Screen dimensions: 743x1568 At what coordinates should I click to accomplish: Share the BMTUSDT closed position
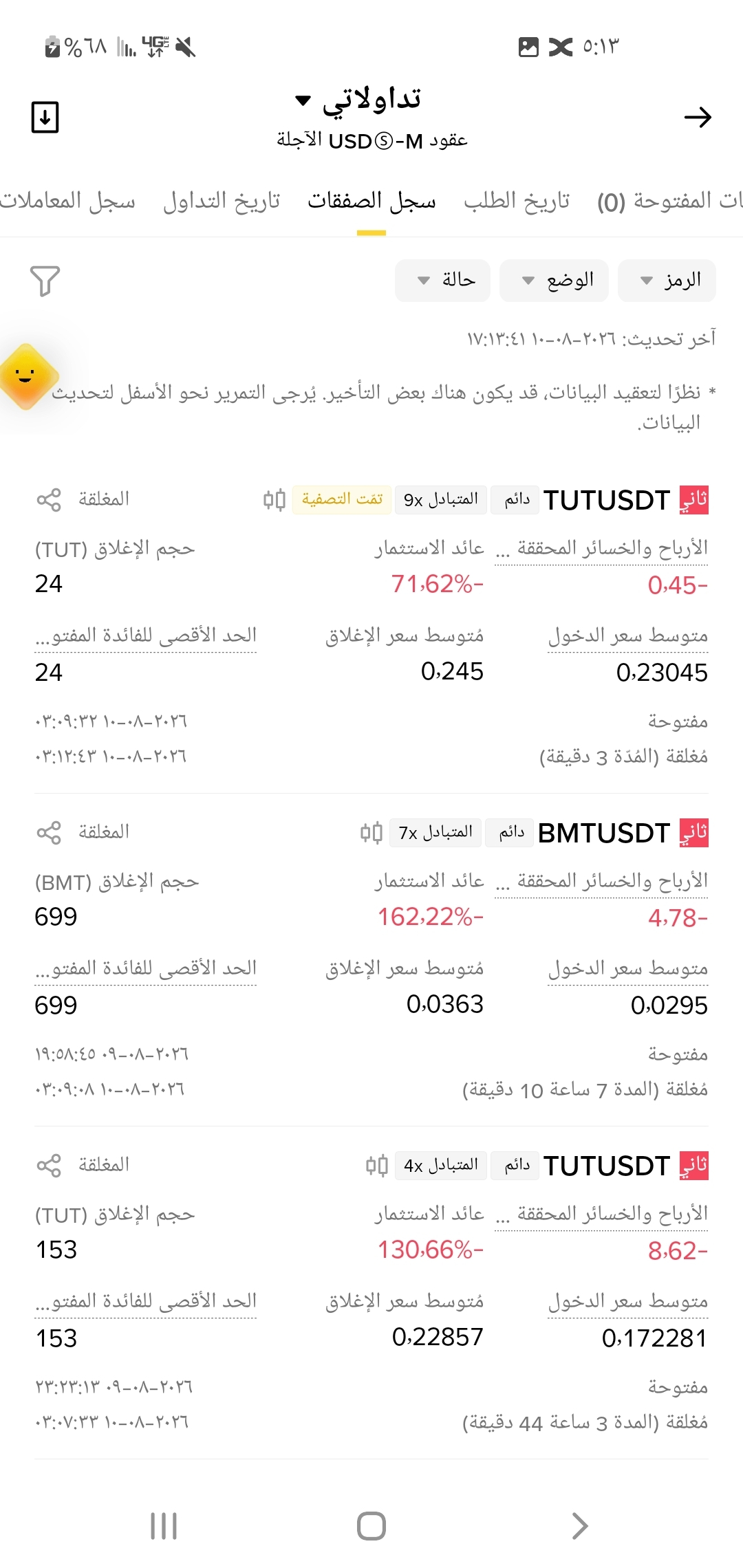tap(49, 833)
